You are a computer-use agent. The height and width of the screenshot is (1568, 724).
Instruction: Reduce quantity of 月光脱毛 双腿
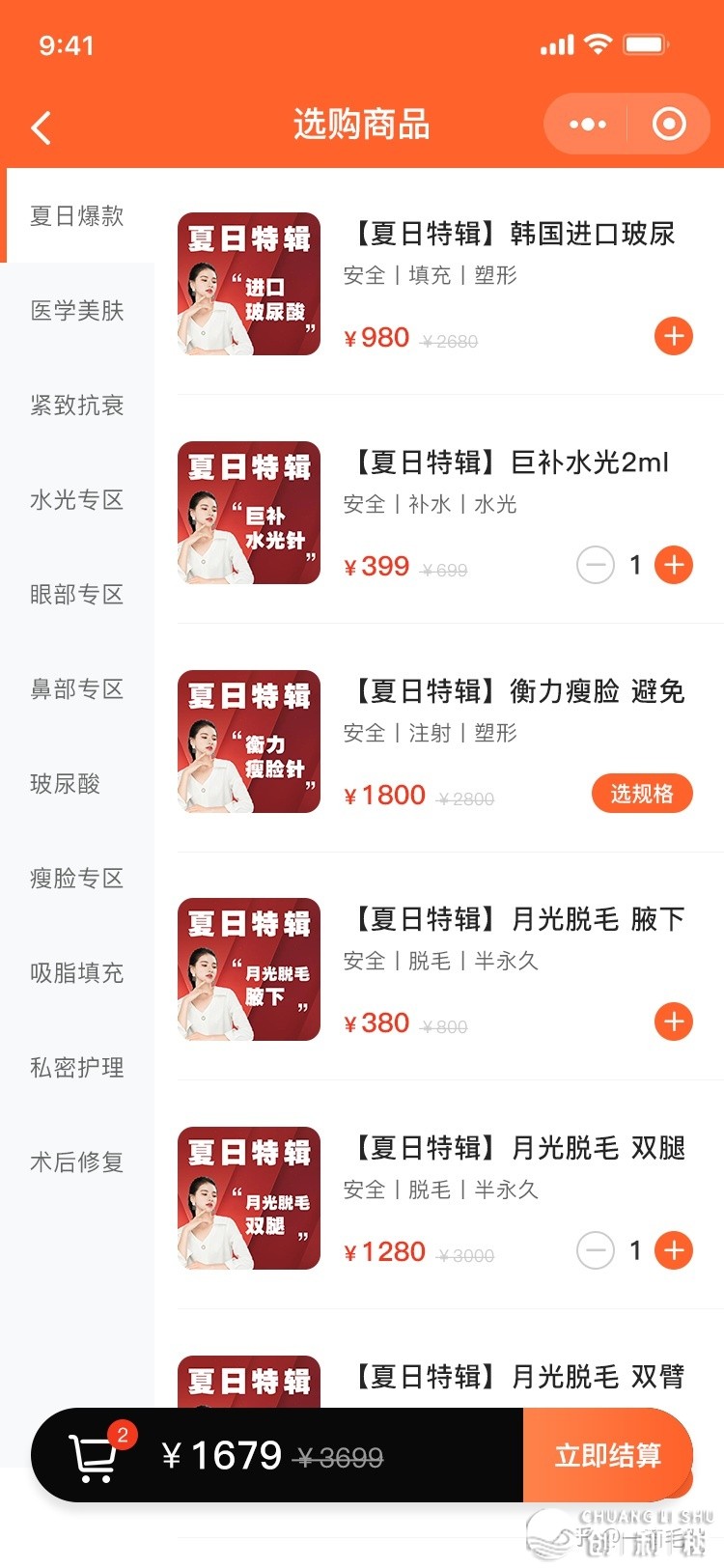point(596,1250)
